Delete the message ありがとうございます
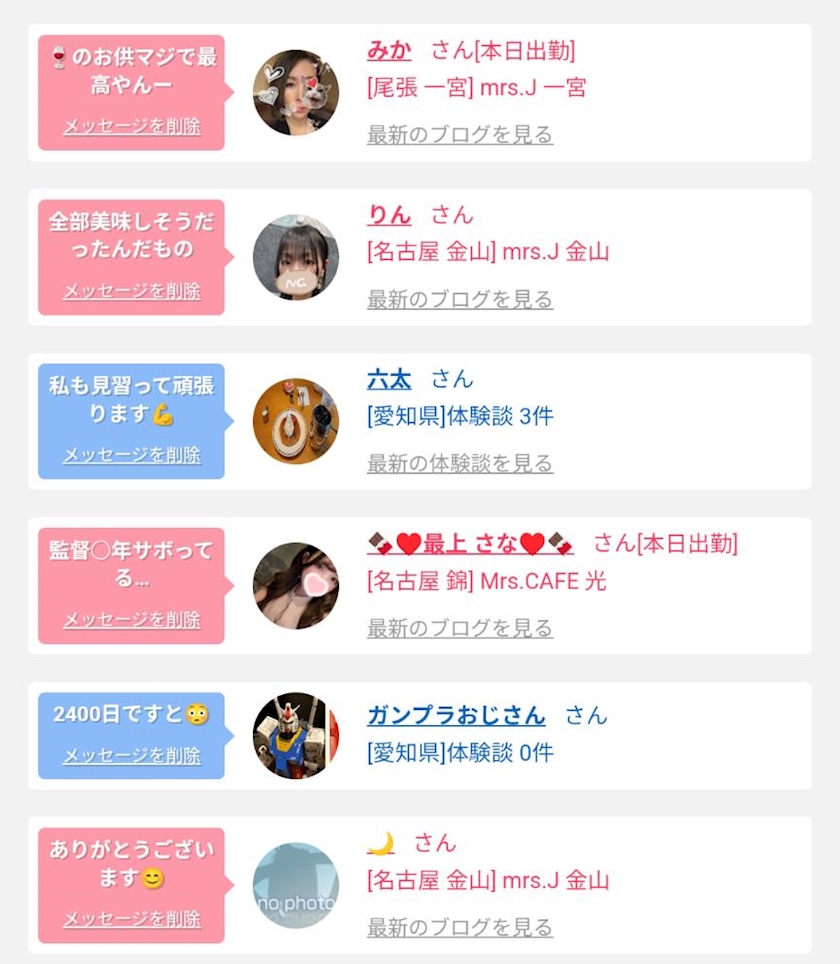 pyautogui.click(x=132, y=919)
